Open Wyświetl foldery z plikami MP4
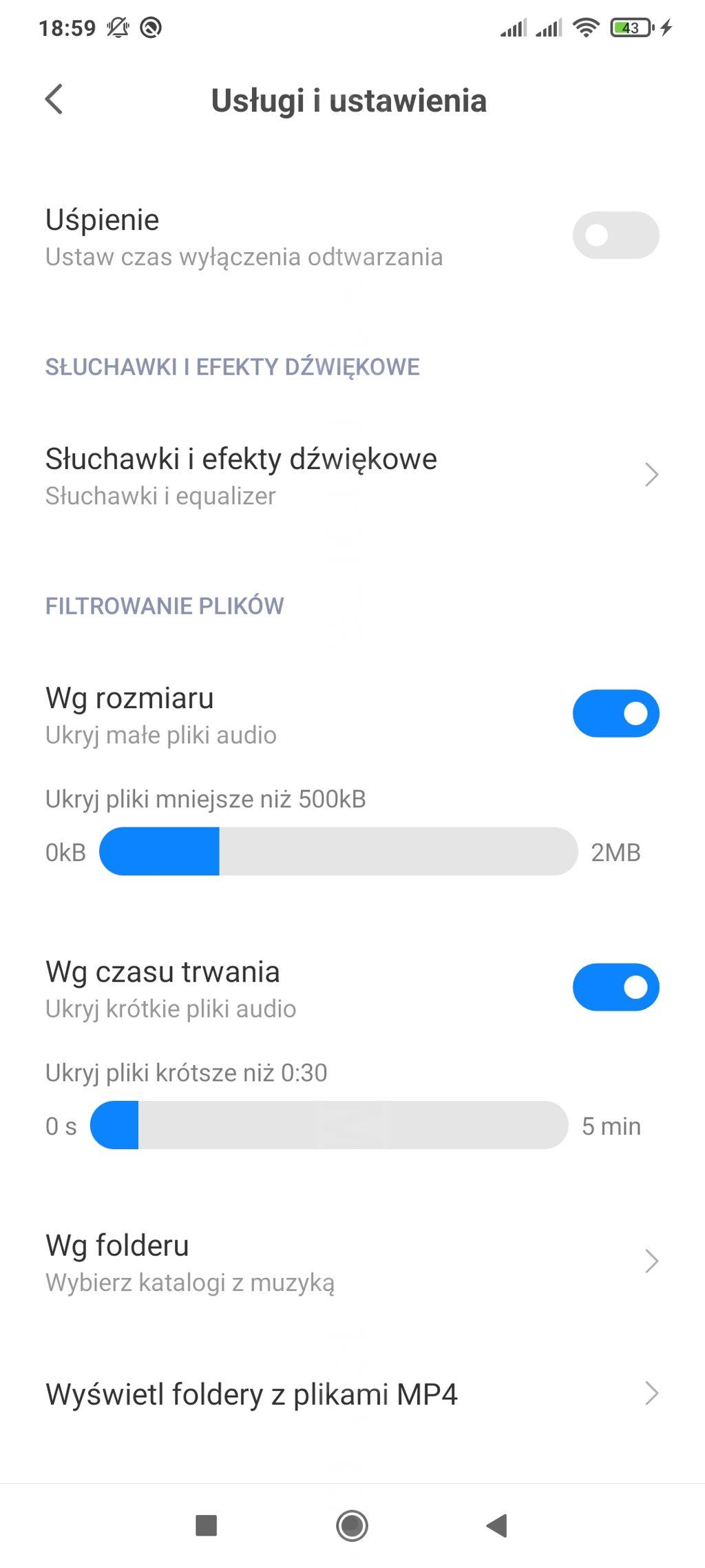The image size is (705, 1568). [352, 1394]
